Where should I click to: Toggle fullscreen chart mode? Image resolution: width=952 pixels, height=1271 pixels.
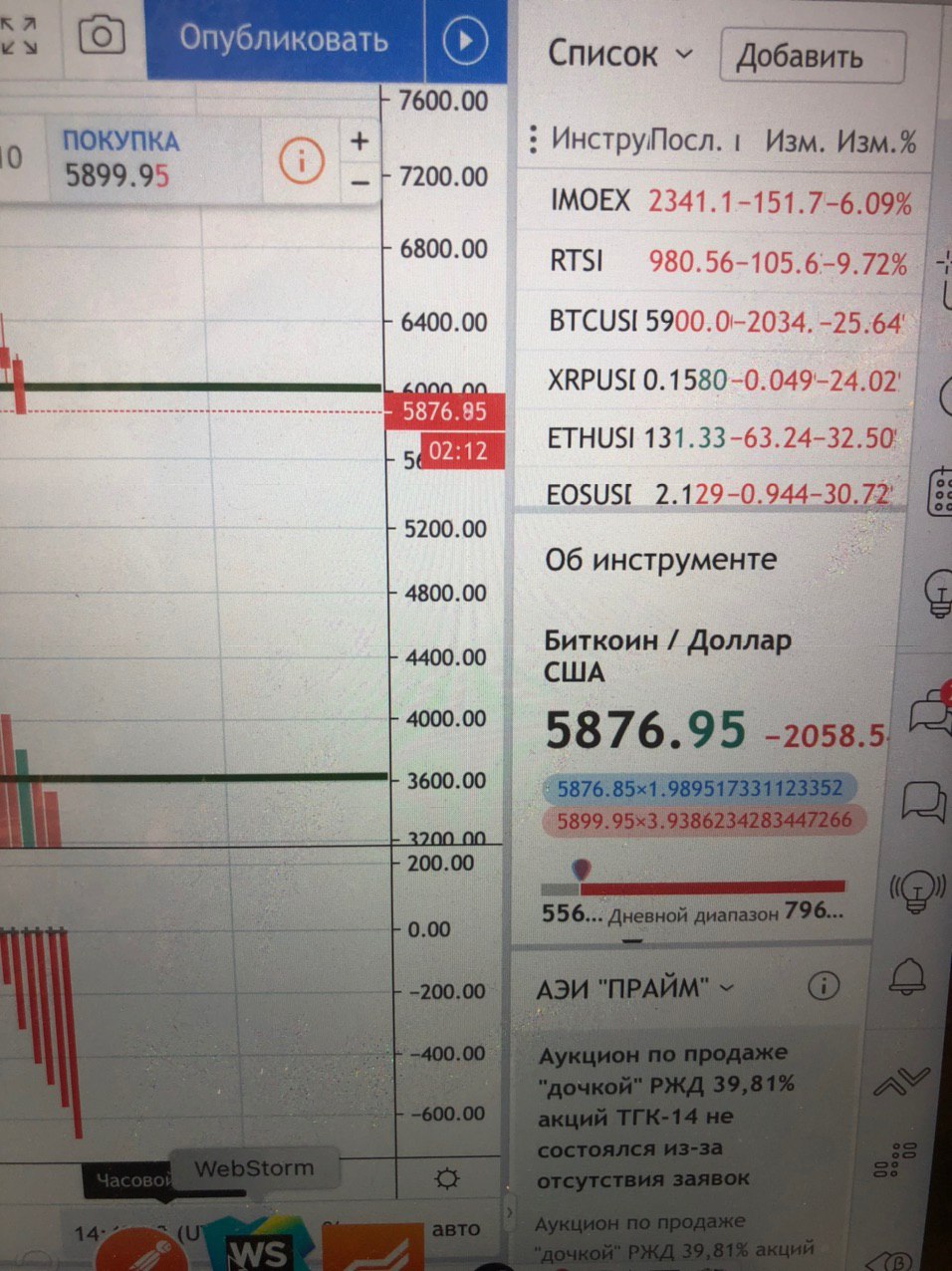coord(19,36)
